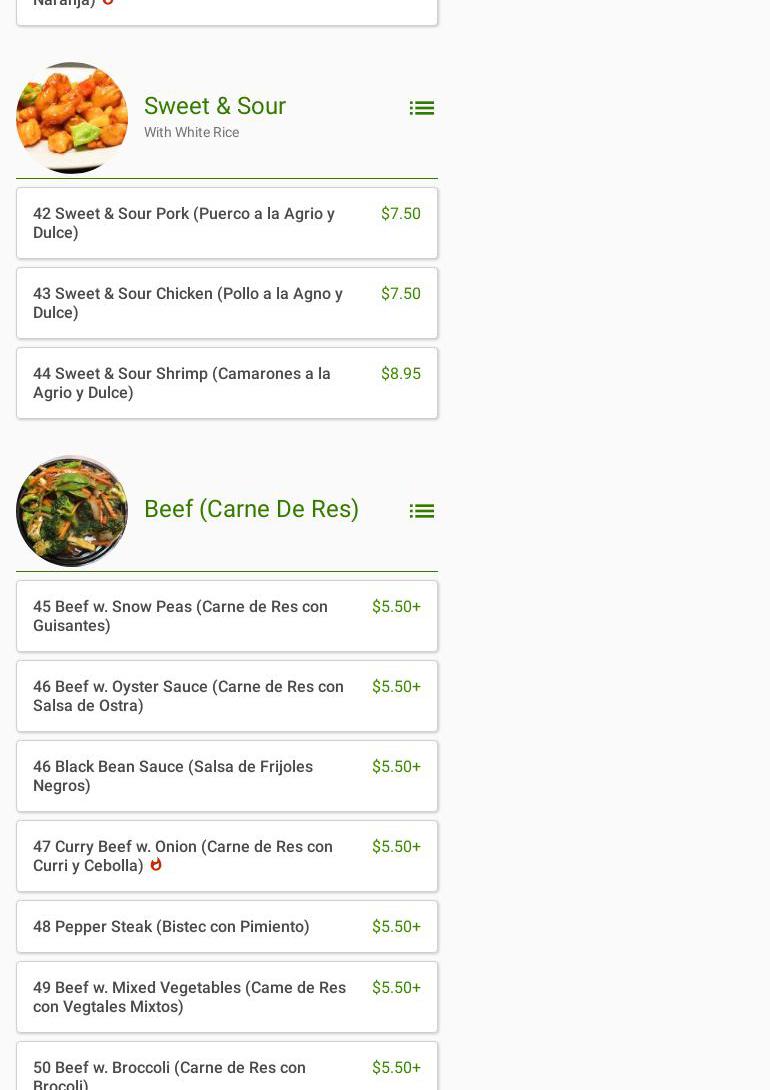Open the Beef (Carne De Res) category list icon
770x1090 pixels.
point(421,511)
